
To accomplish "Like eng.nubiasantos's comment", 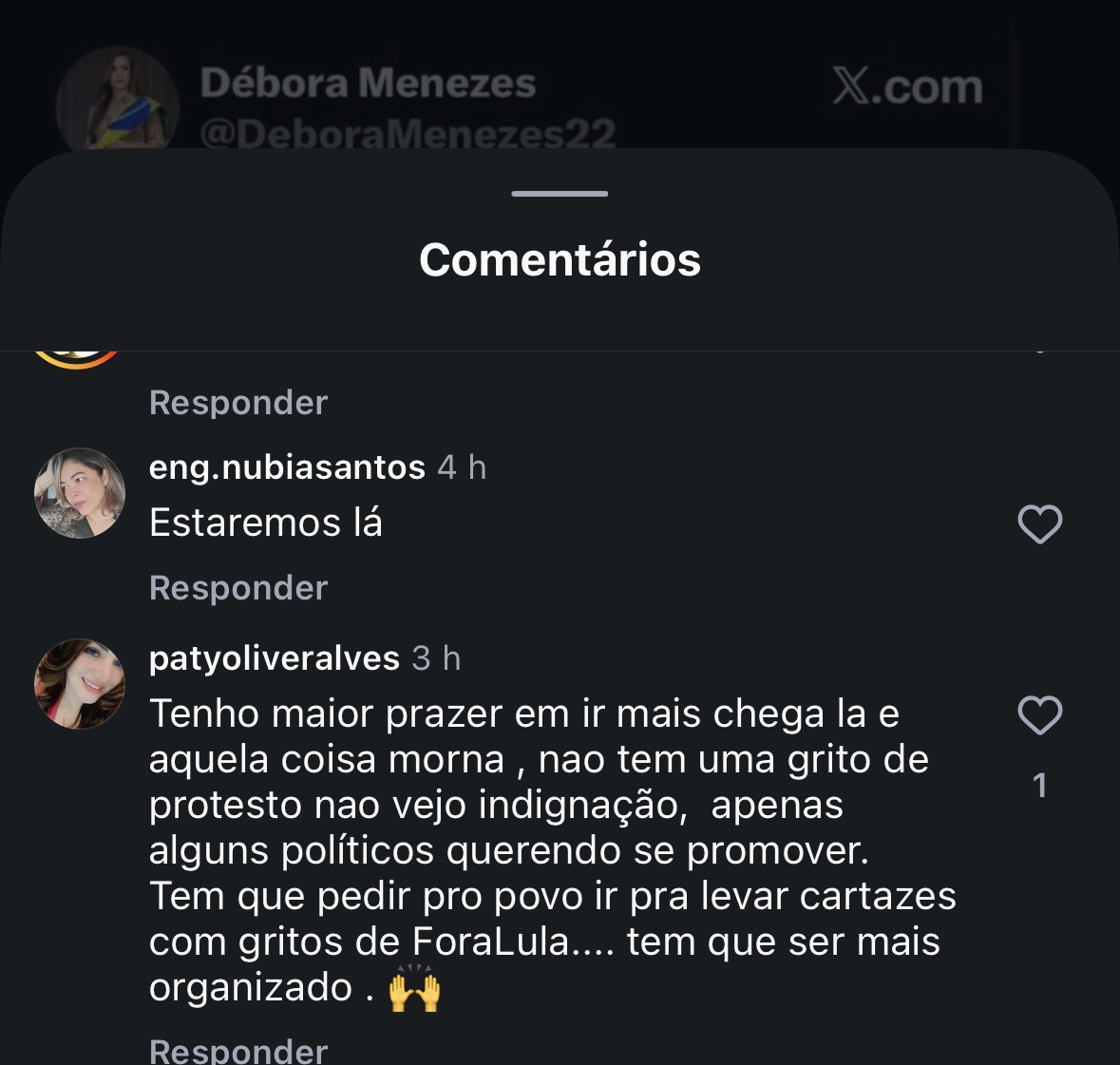I will coord(1039,524).
